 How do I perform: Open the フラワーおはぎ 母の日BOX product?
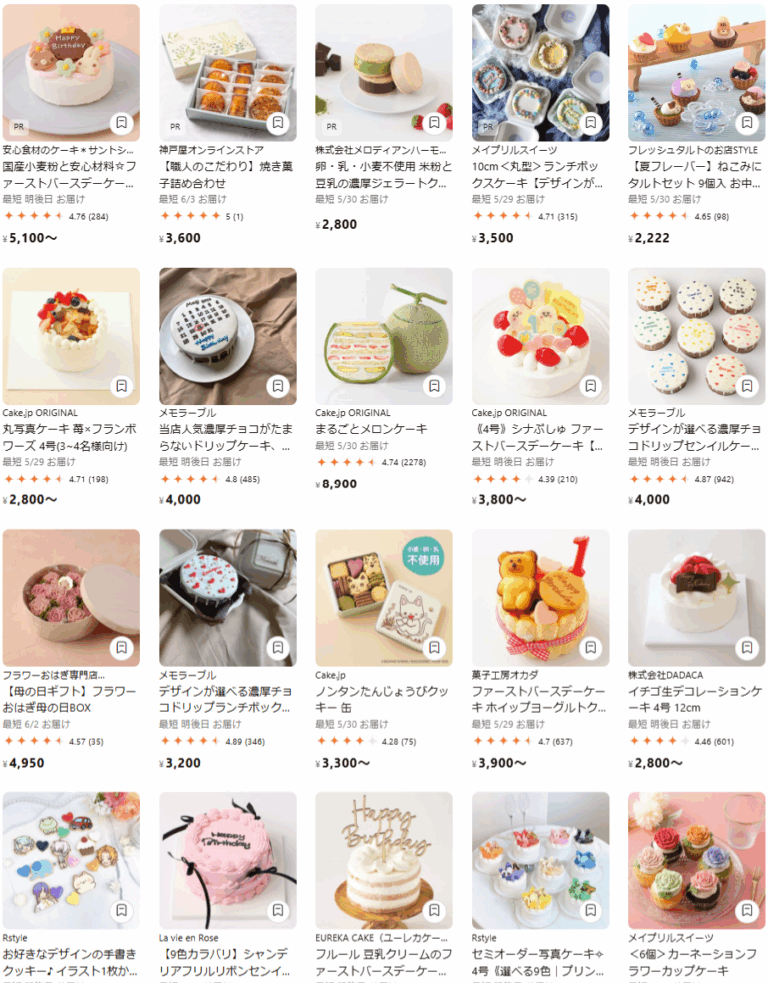coord(71,598)
